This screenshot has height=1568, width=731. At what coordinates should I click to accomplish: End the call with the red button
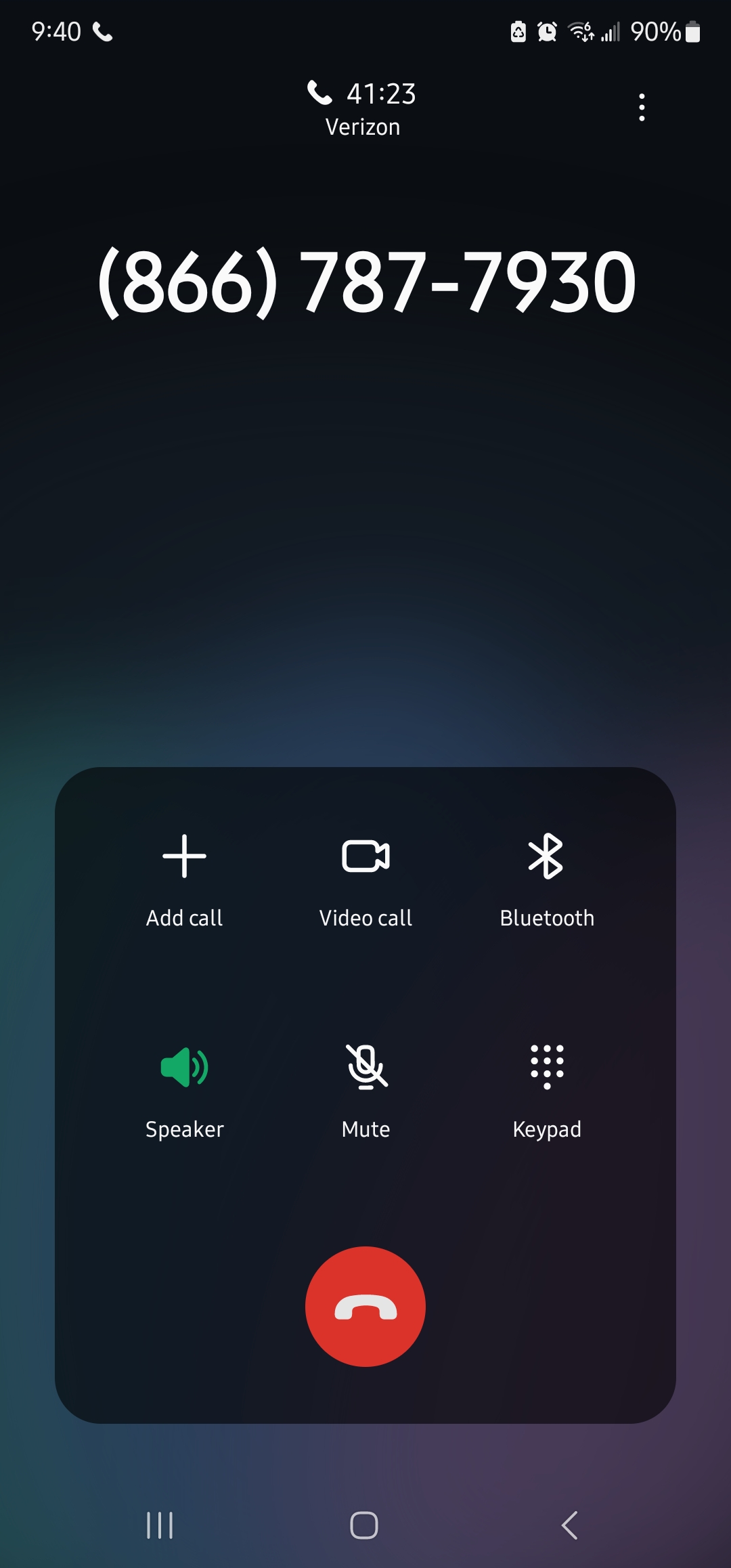[365, 1306]
